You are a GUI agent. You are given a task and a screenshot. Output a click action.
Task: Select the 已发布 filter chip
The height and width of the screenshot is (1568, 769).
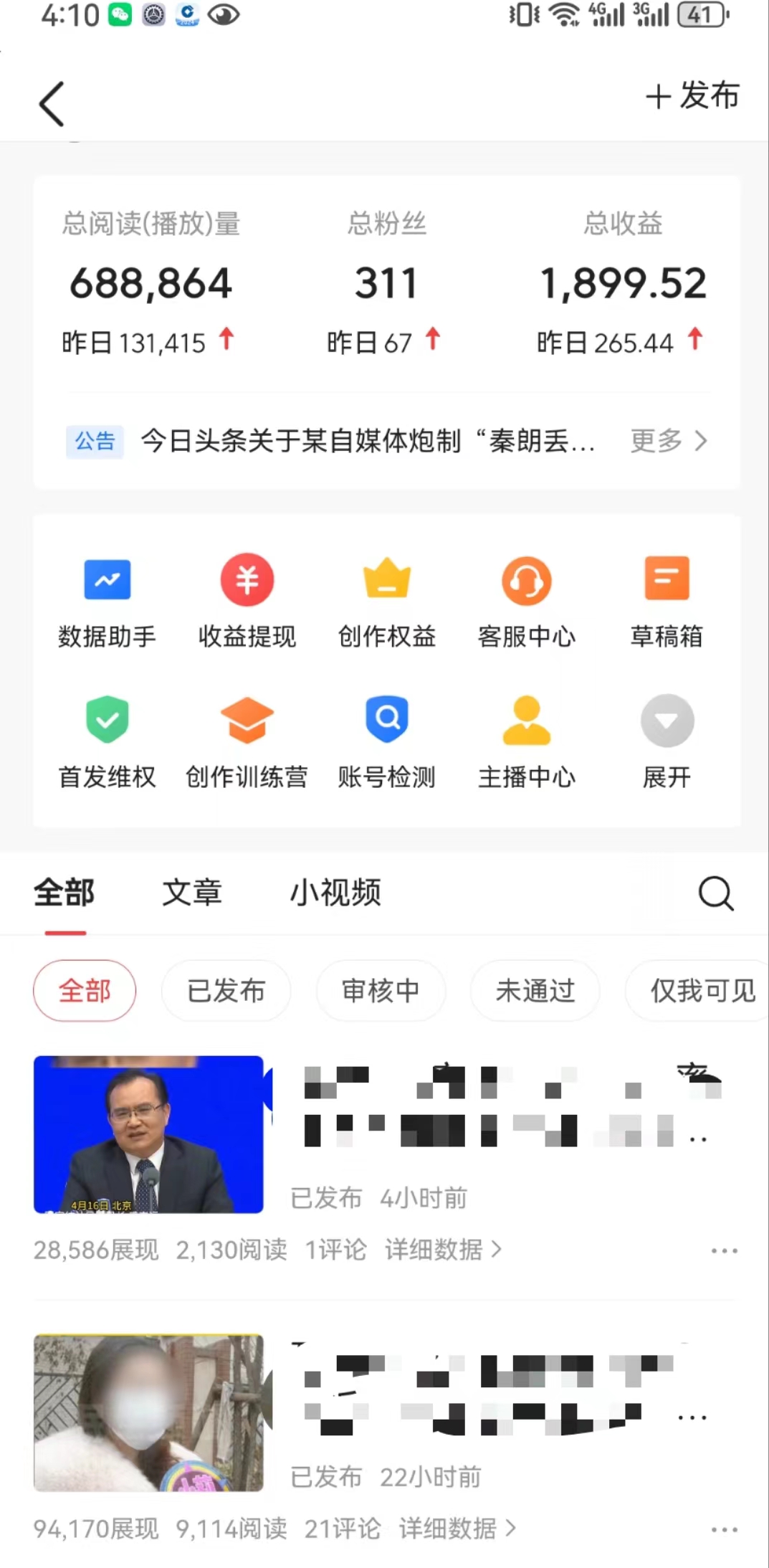click(x=226, y=991)
